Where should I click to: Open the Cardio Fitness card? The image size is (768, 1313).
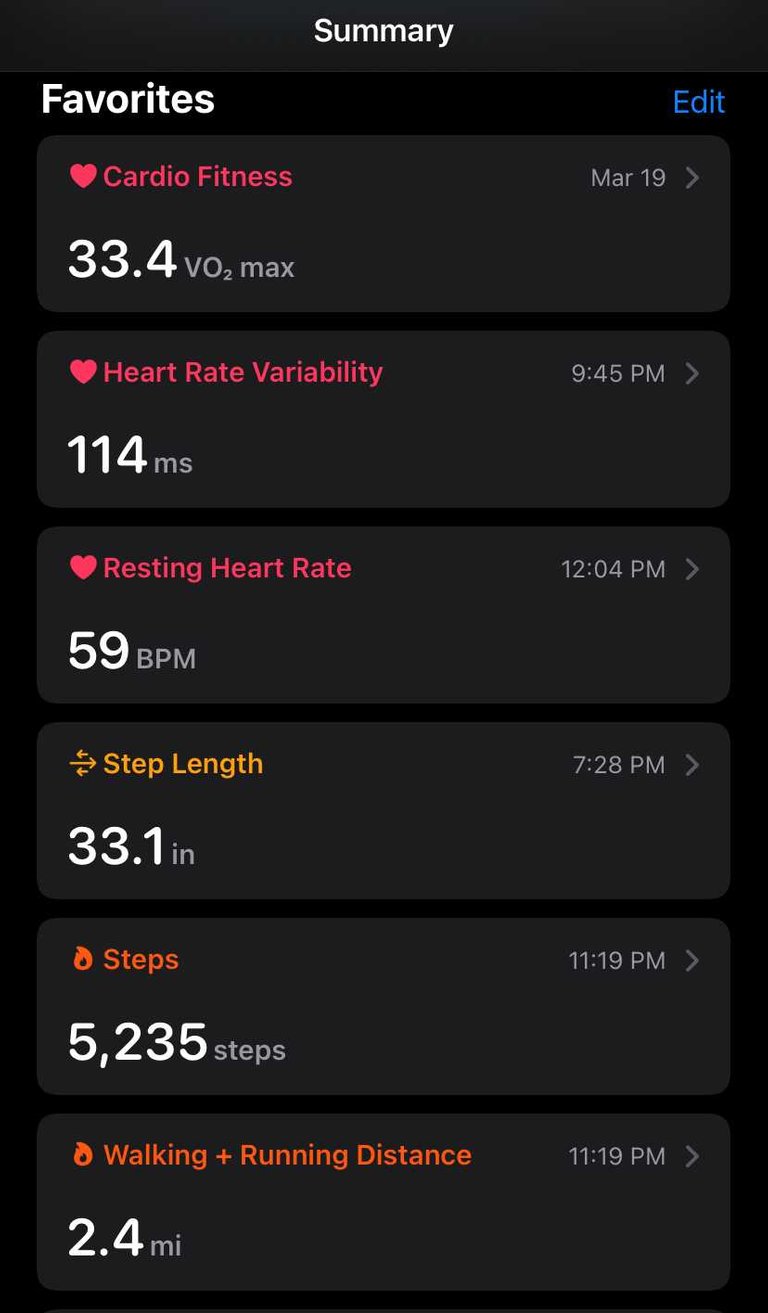pyautogui.click(x=383, y=224)
